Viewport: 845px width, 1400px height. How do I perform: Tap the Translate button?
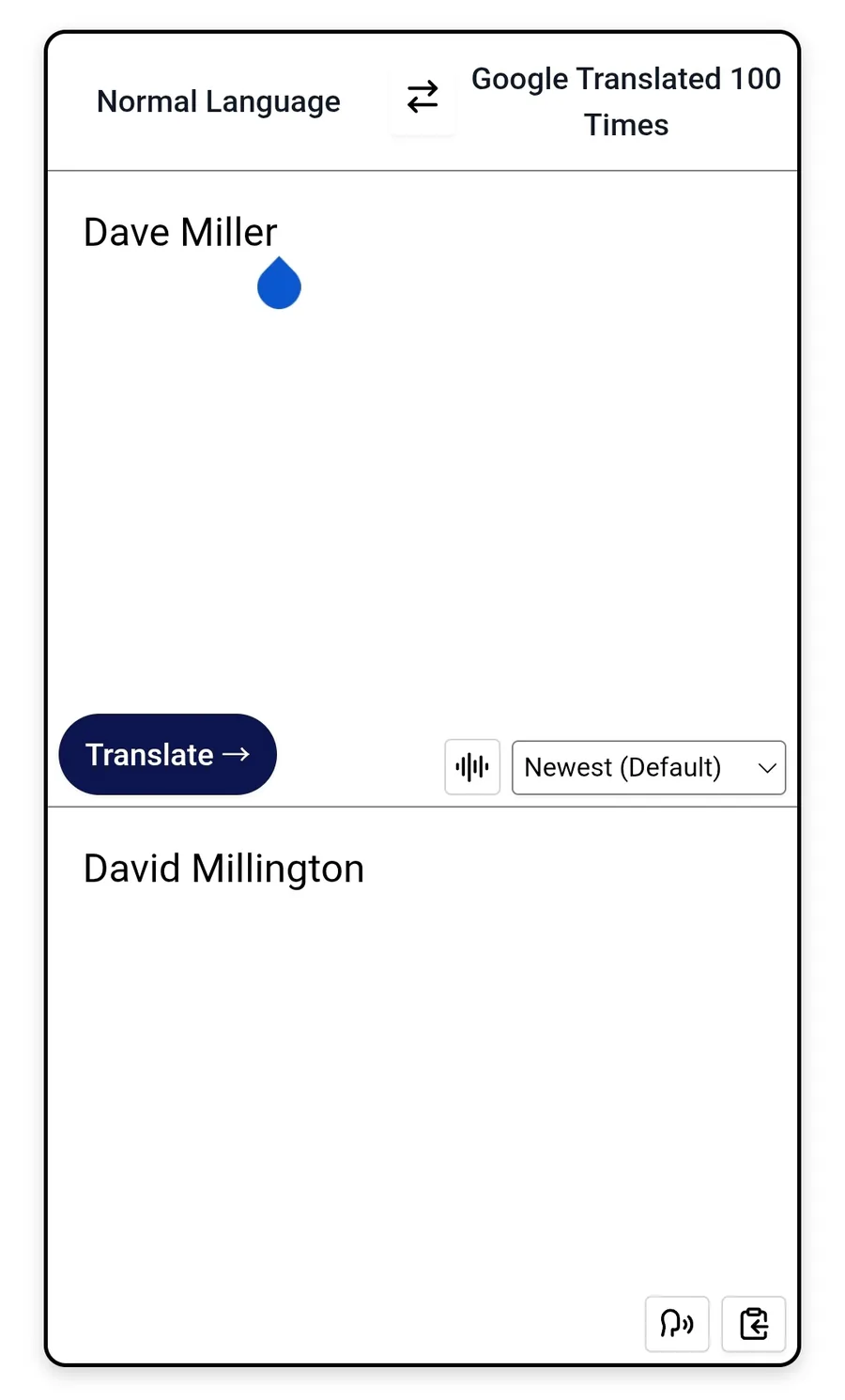[x=168, y=754]
